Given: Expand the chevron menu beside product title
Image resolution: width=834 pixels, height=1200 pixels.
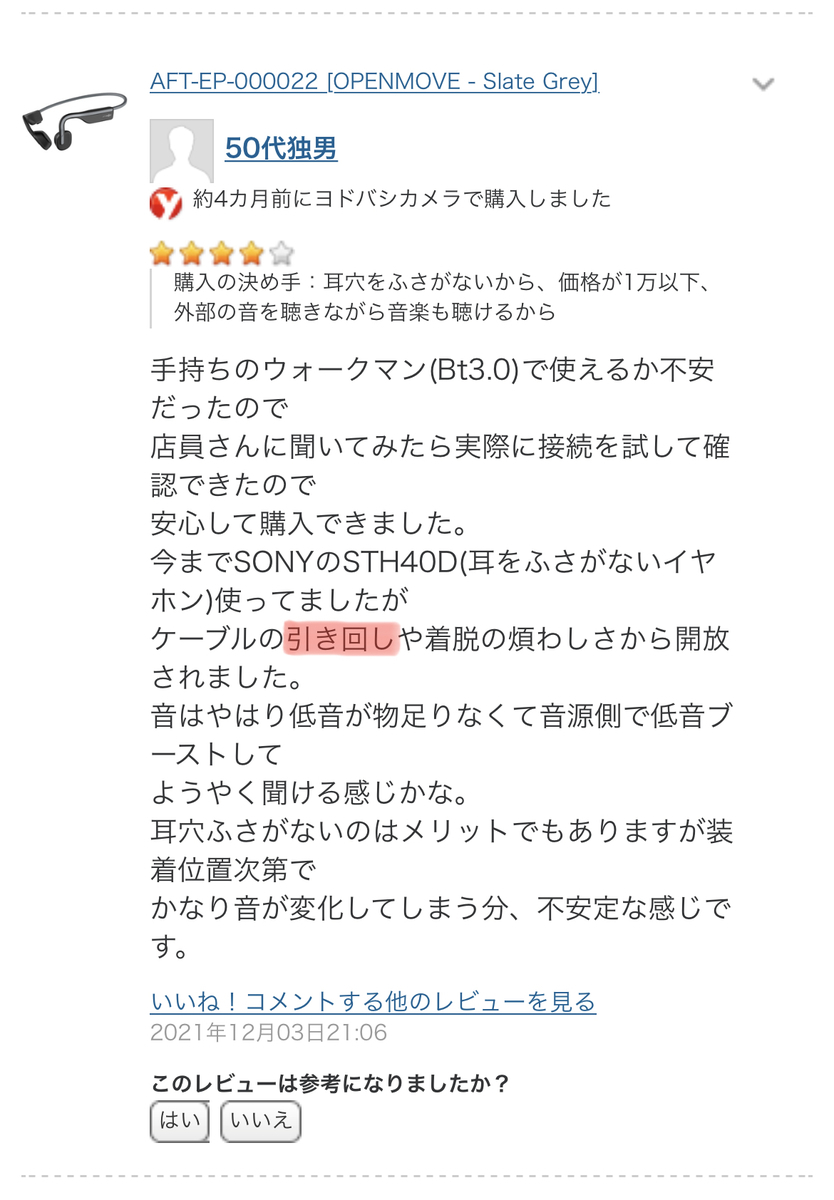Looking at the screenshot, I should [763, 84].
